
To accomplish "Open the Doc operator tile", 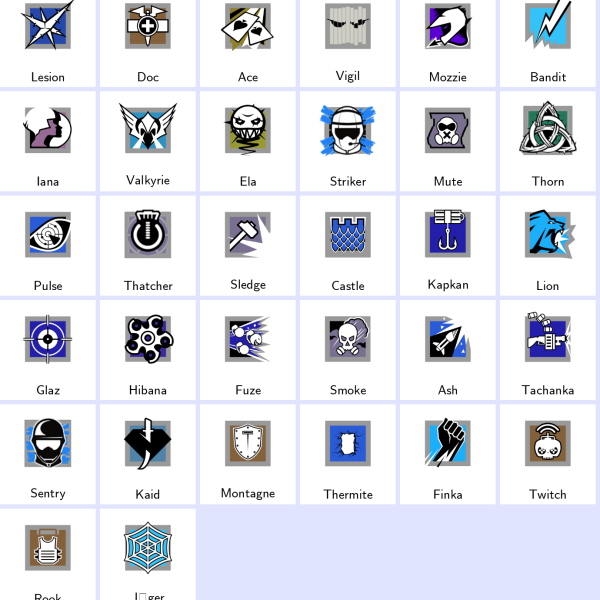I will tap(148, 40).
